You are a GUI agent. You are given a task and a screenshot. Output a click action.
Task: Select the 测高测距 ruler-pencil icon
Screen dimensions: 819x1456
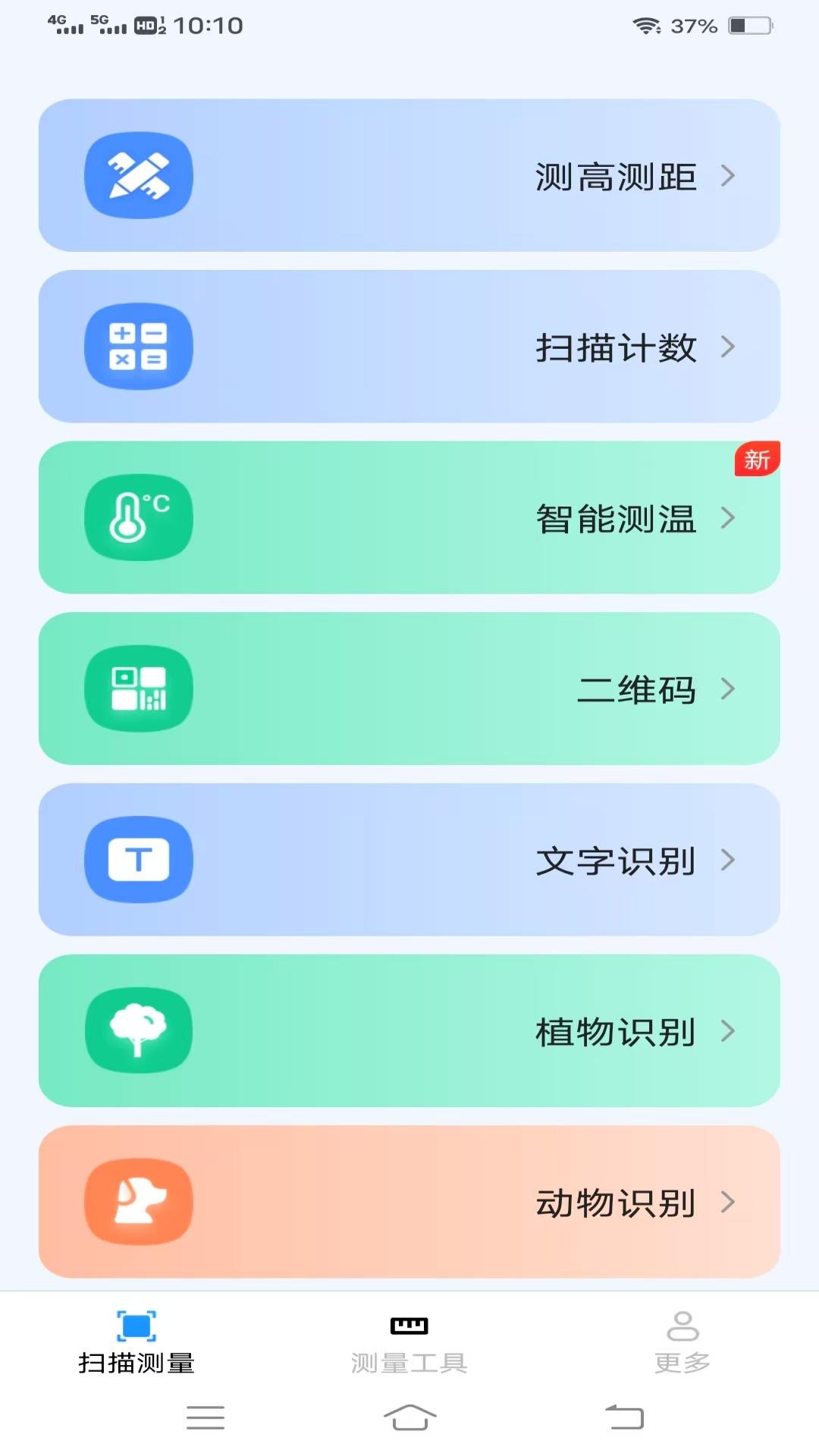[139, 175]
